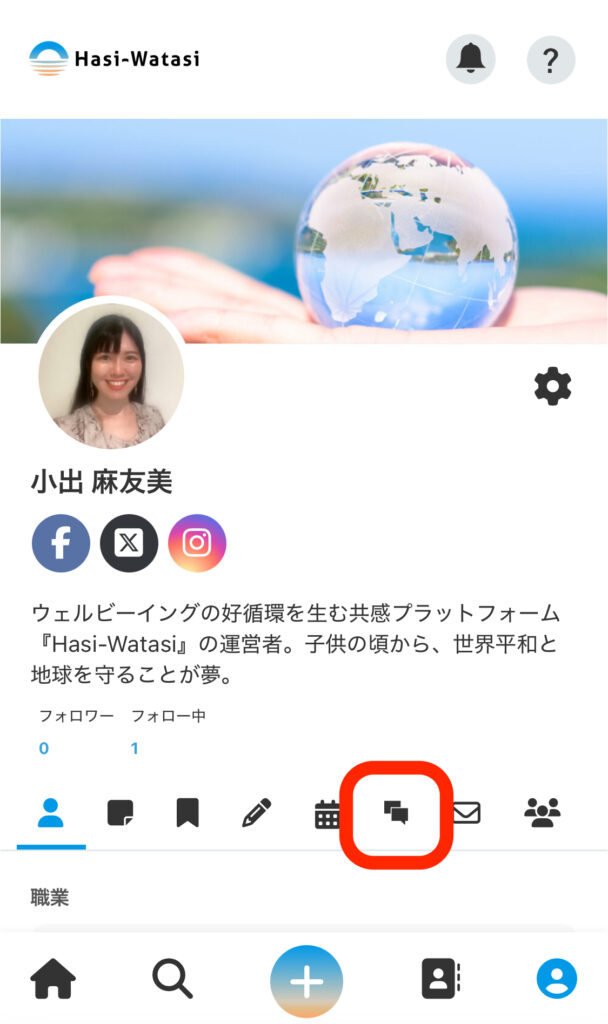The image size is (608, 1024).
Task: Open the contacts book tab
Action: pyautogui.click(x=440, y=980)
